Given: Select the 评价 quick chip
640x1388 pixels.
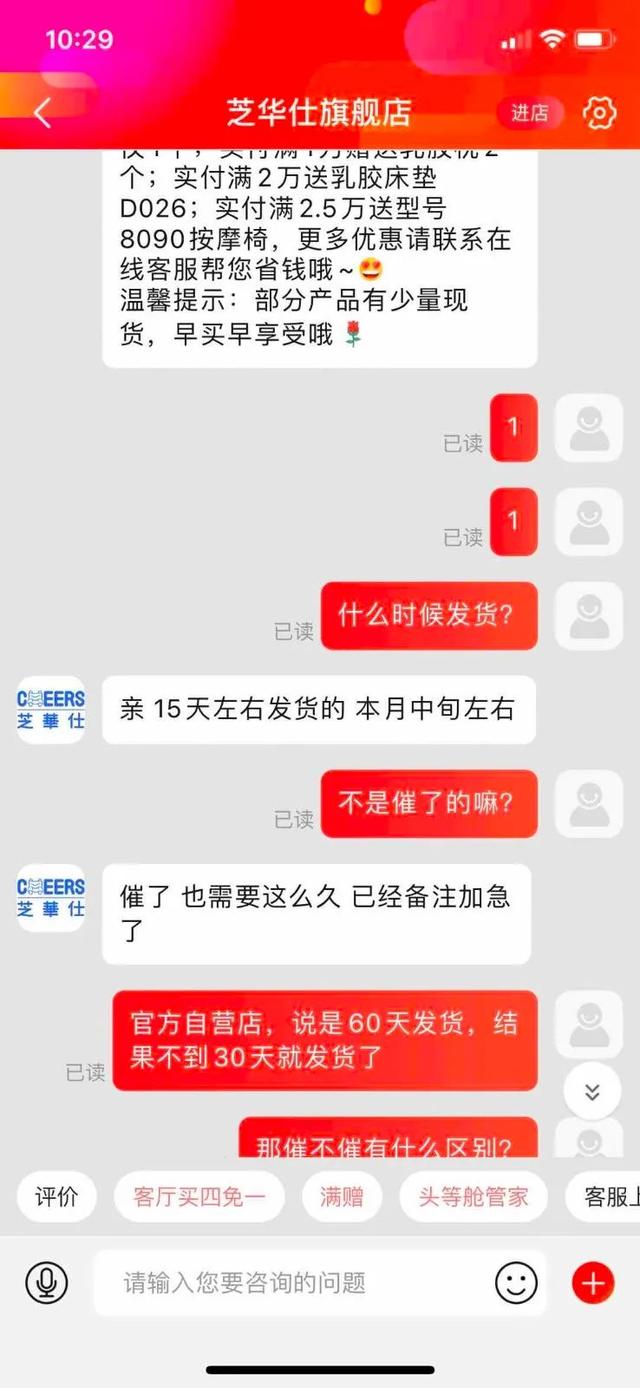Looking at the screenshot, I should pos(57,1196).
